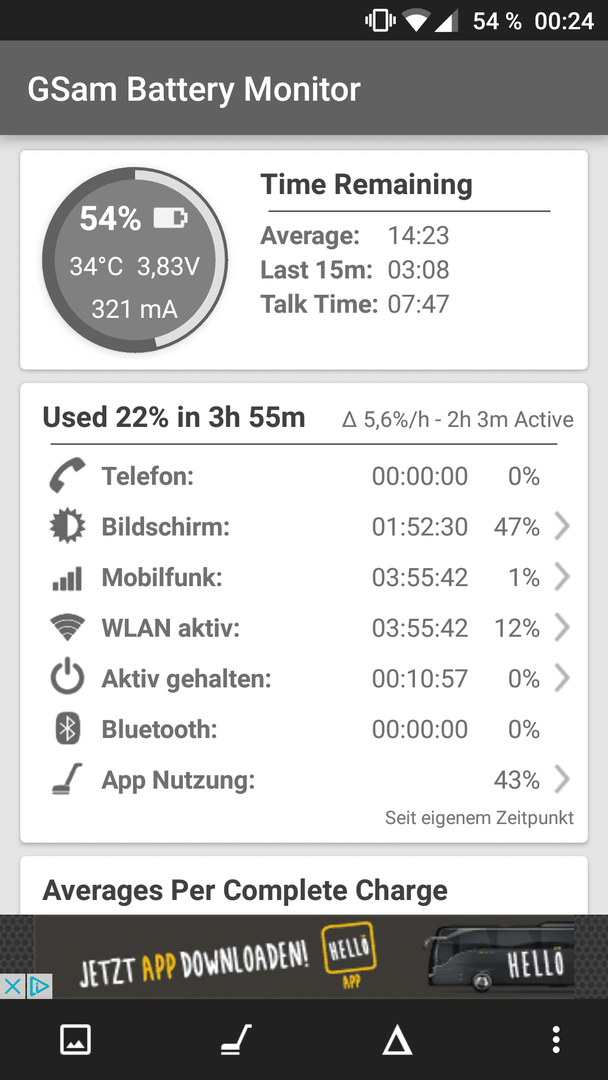Tap the battery level circle showing 54%
This screenshot has width=608, height=1080.
click(x=135, y=260)
